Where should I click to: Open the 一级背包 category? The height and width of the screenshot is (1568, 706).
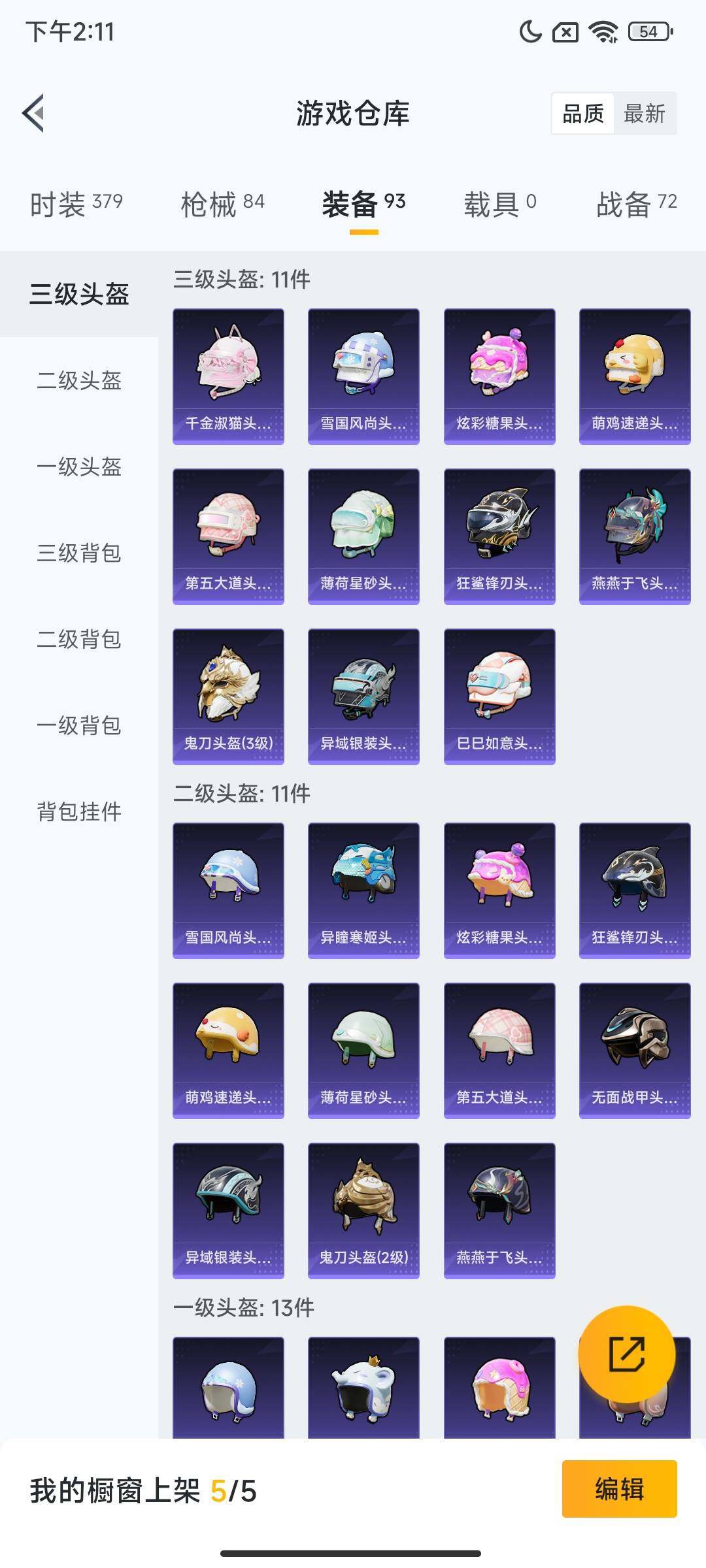pos(79,725)
